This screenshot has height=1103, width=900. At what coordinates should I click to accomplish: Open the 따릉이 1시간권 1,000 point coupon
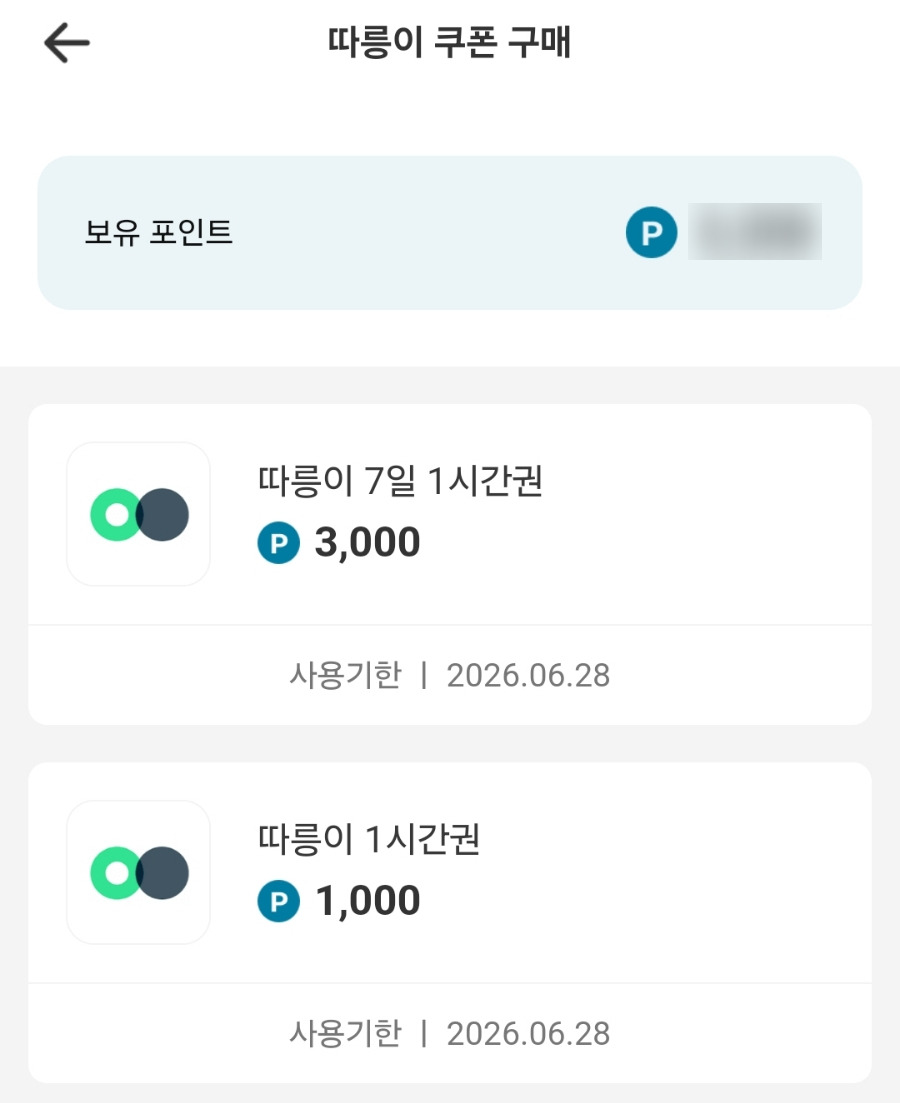(450, 922)
